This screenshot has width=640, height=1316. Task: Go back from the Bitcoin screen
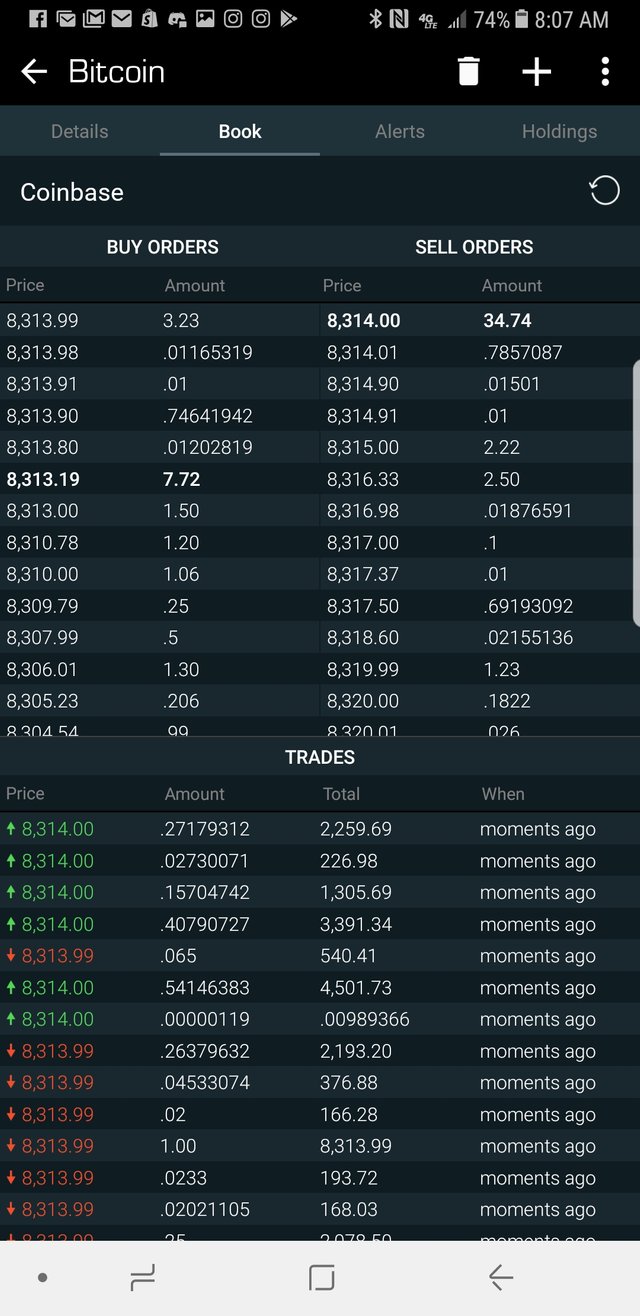pos(34,72)
